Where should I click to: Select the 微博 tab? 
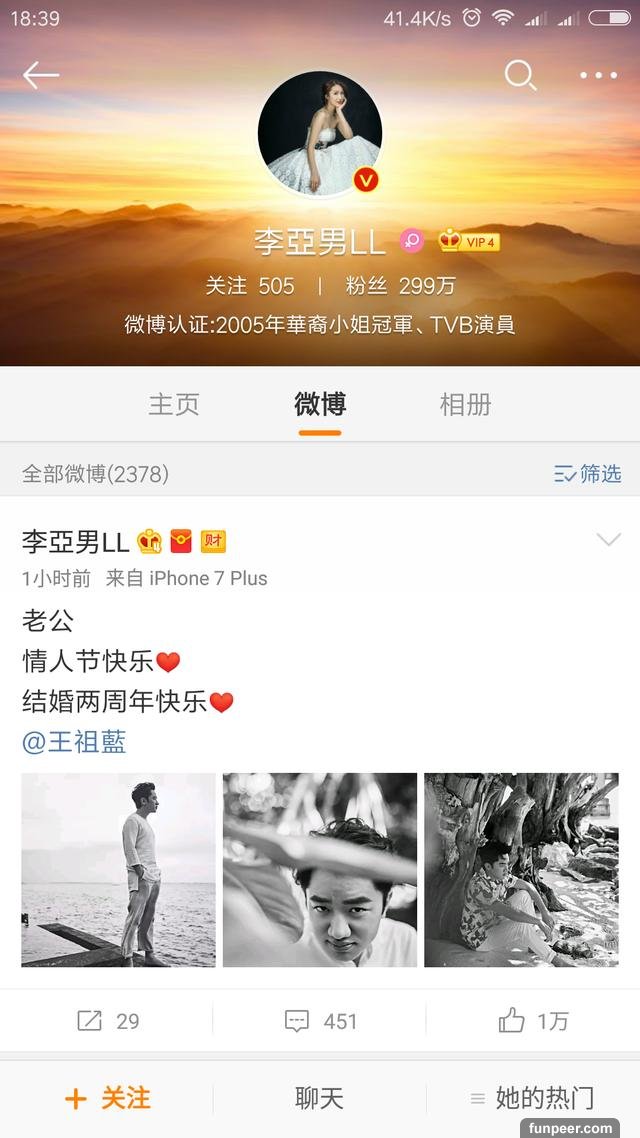[320, 404]
